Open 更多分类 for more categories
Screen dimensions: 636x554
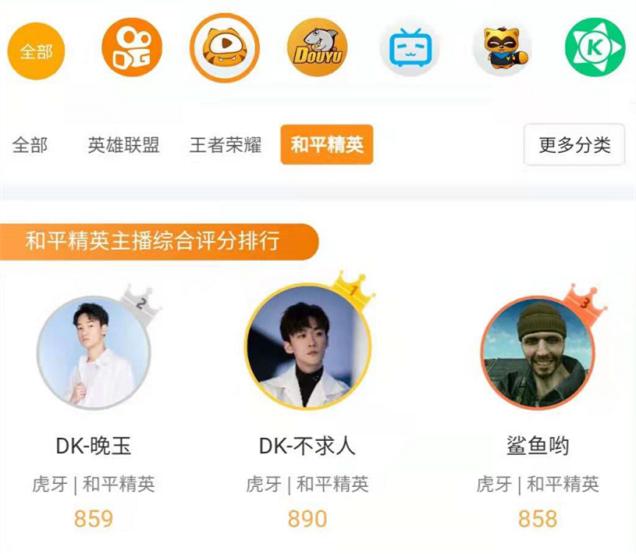(x=574, y=146)
